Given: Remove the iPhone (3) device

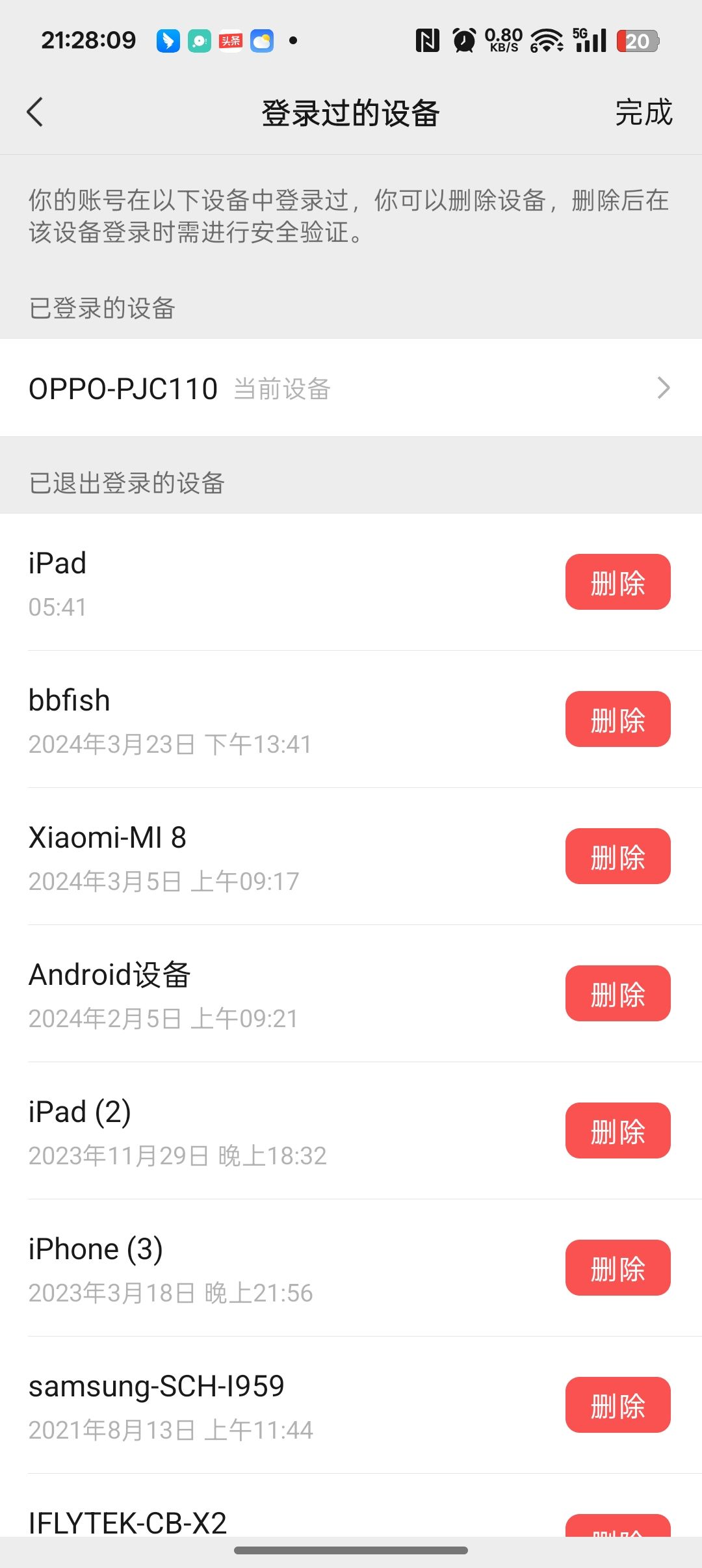Looking at the screenshot, I should (617, 1268).
